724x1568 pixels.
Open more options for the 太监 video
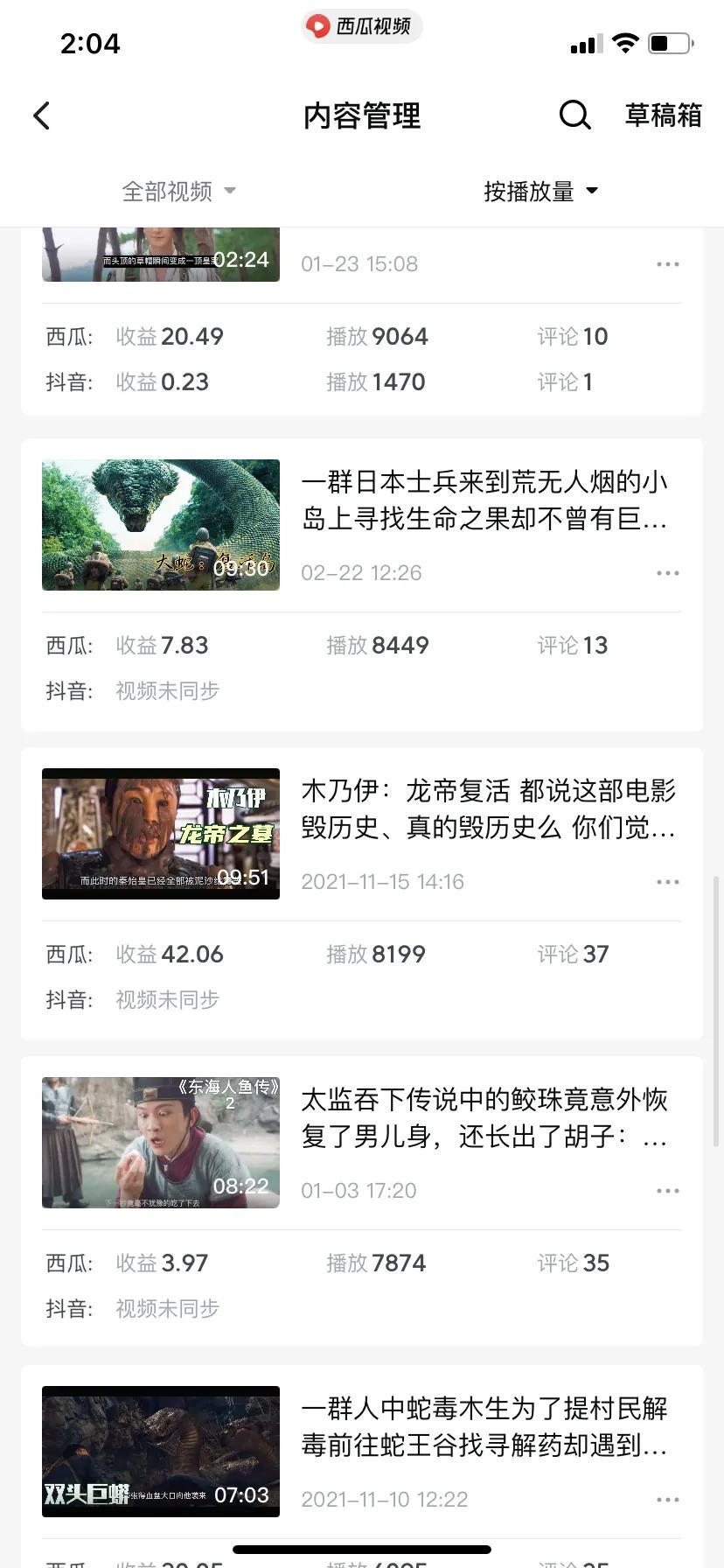[667, 1190]
